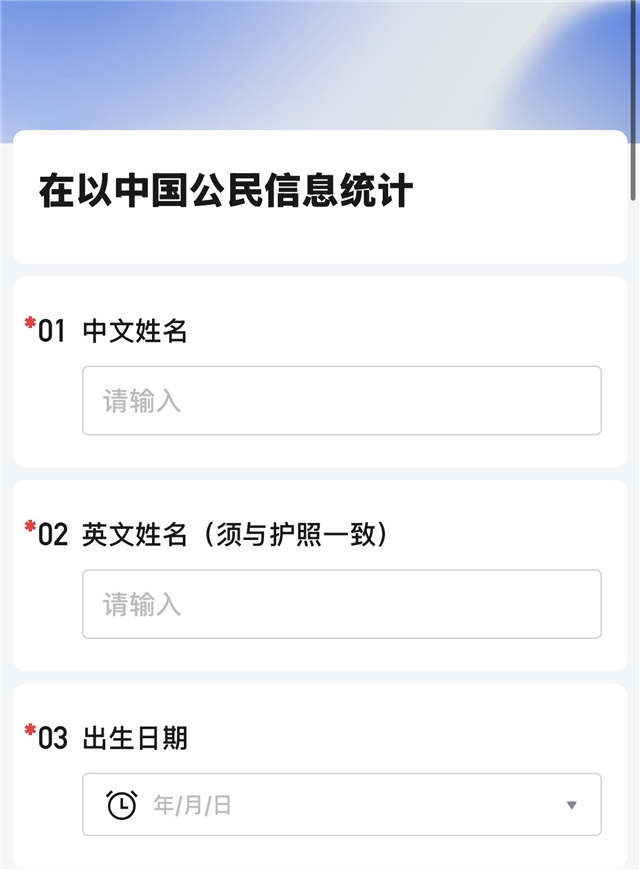Viewport: 640px width, 870px height.
Task: Focus the 英文姓名 text box
Action: click(341, 604)
